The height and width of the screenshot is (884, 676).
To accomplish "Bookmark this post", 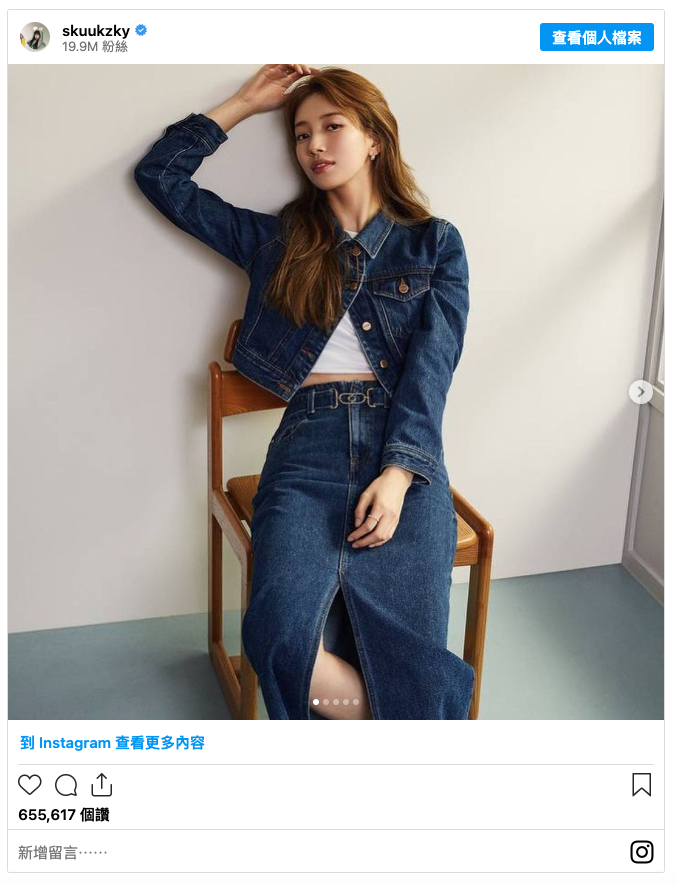I will [641, 785].
